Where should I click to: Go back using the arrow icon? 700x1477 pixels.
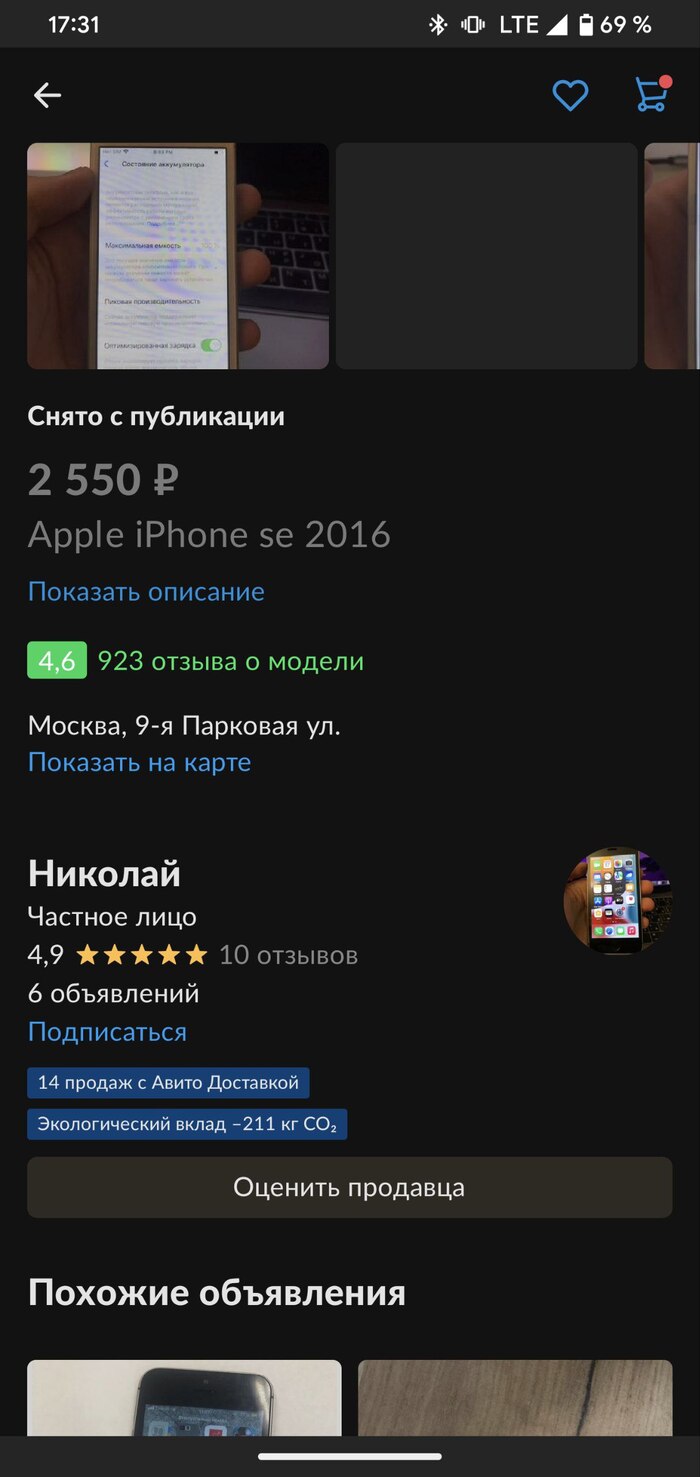pos(47,95)
